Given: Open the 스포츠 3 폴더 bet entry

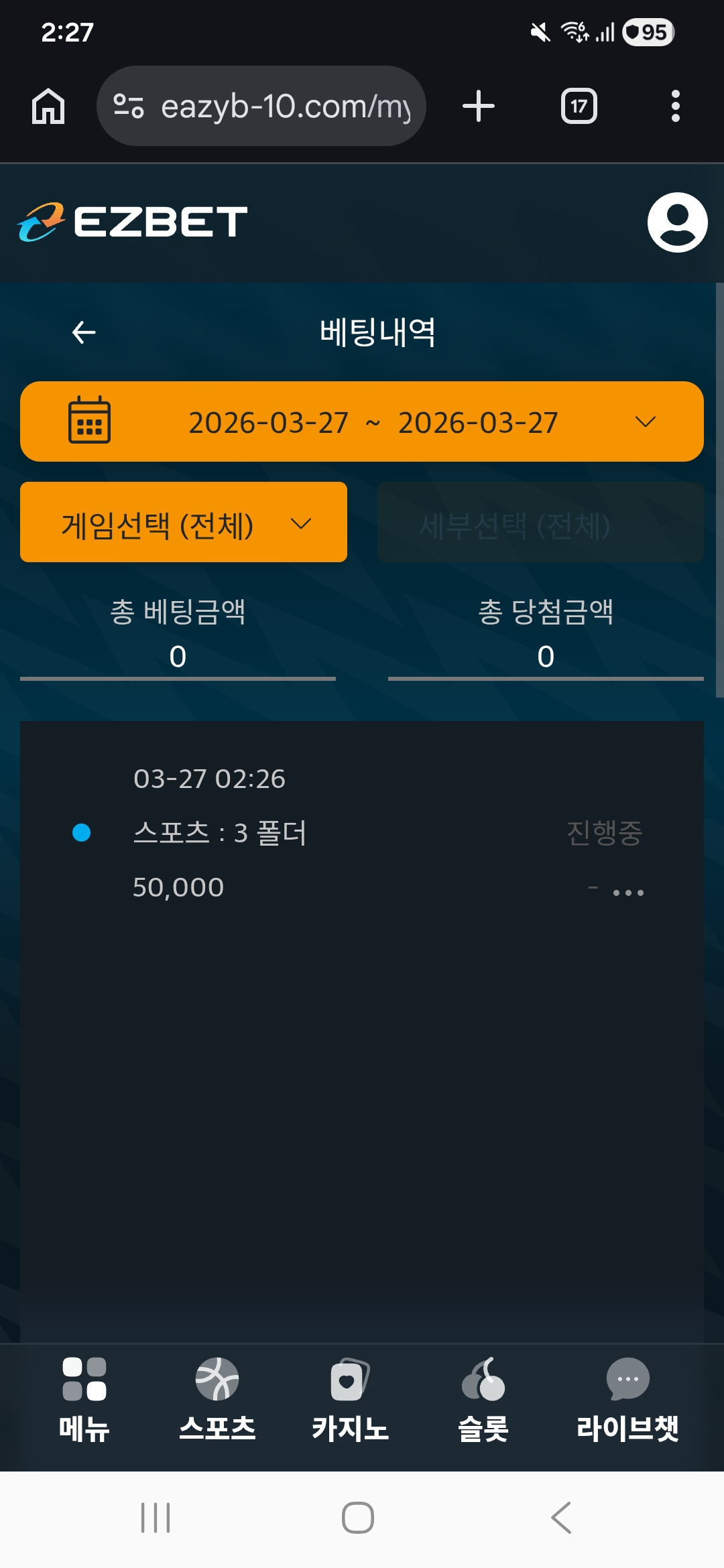Looking at the screenshot, I should (x=220, y=833).
